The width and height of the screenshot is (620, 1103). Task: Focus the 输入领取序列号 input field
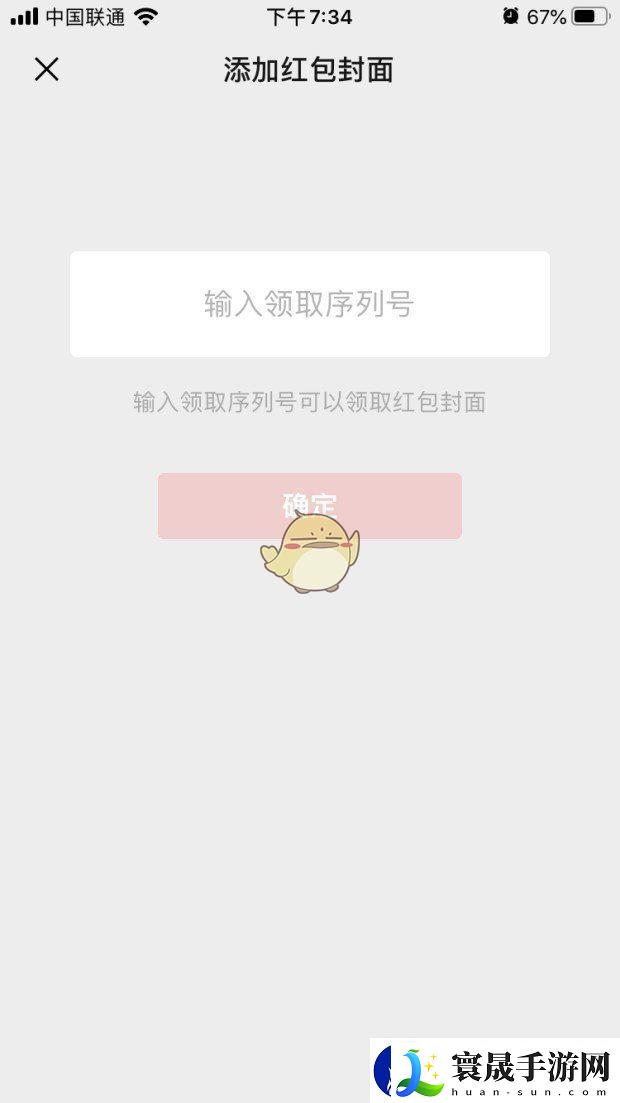309,304
